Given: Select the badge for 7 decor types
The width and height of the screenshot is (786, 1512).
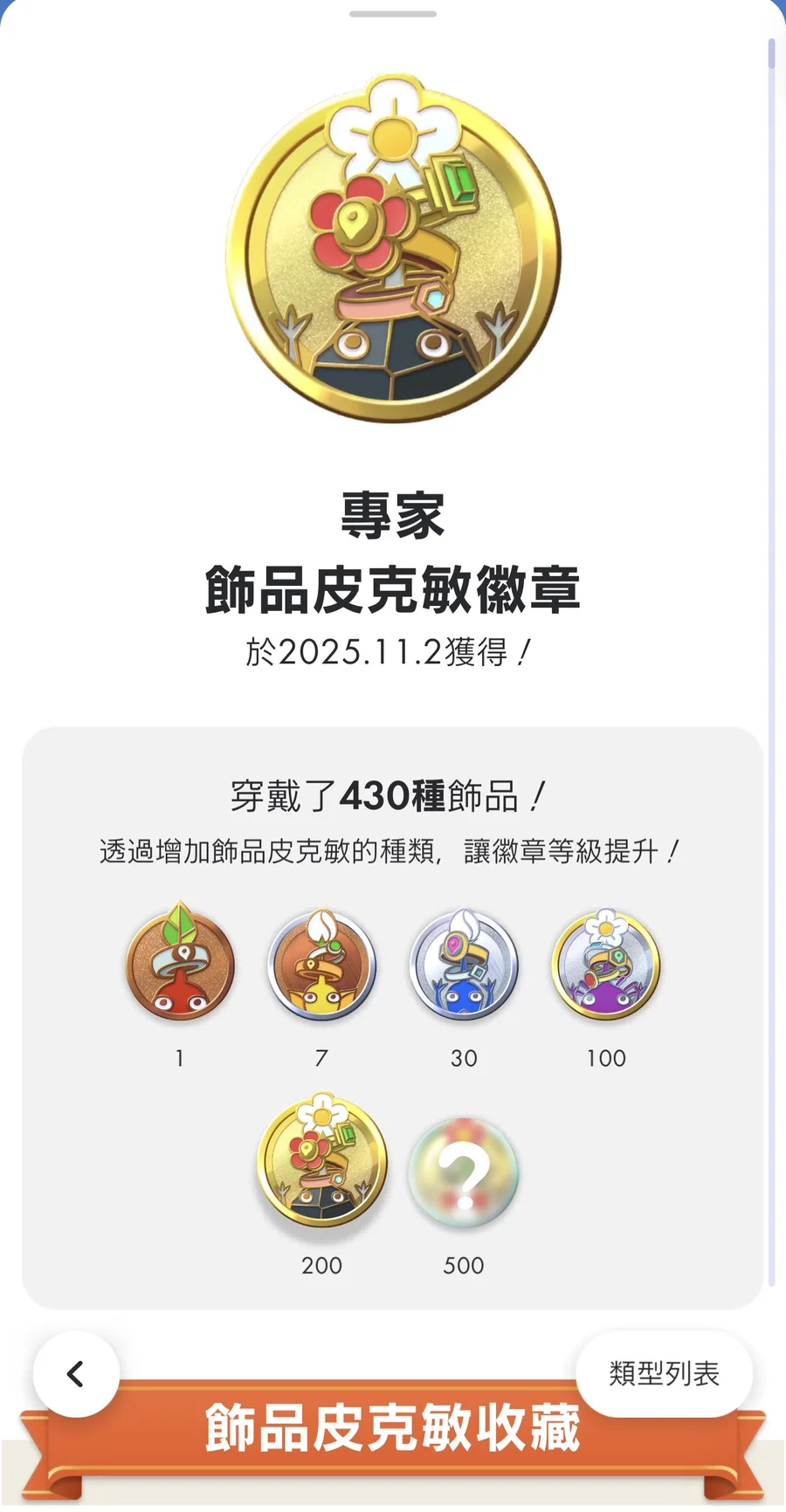Looking at the screenshot, I should (x=321, y=964).
